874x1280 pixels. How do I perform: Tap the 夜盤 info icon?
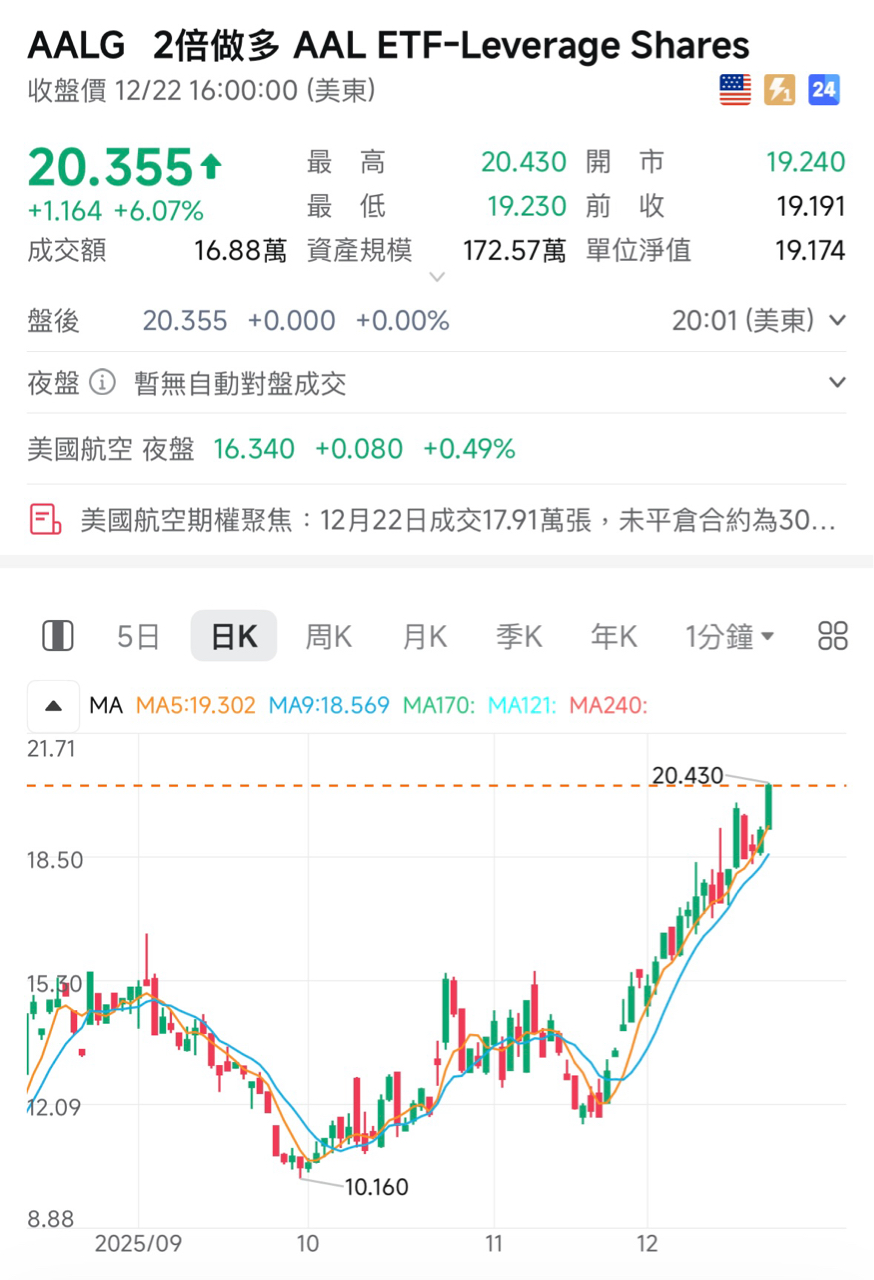[x=102, y=383]
